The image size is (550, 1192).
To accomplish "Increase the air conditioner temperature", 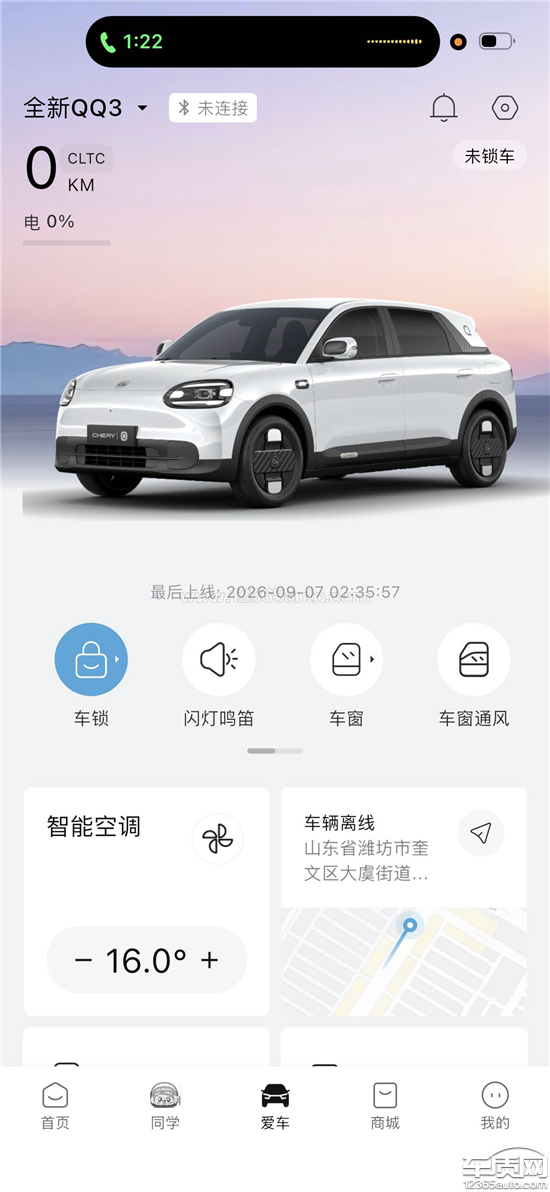I will point(210,960).
